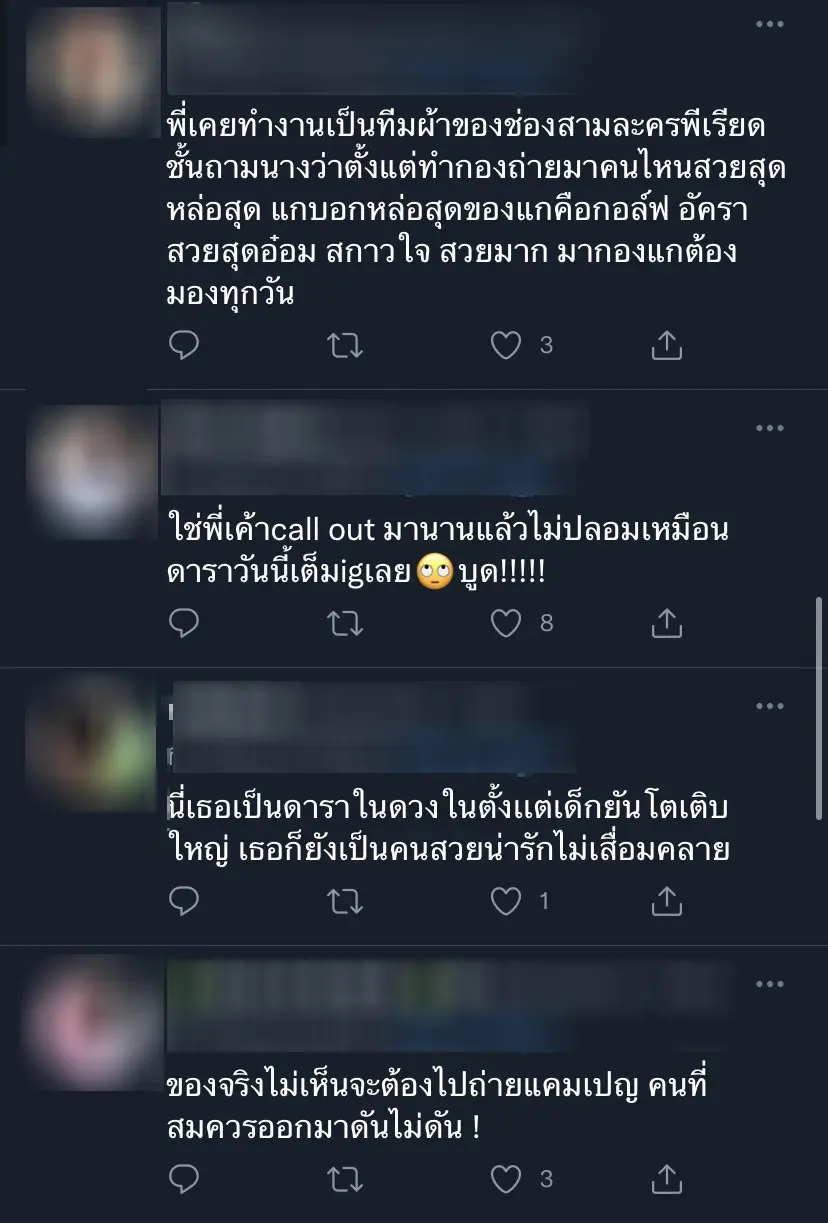
Task: Open overflow menu on the "call out" tweet
Action: tap(770, 429)
